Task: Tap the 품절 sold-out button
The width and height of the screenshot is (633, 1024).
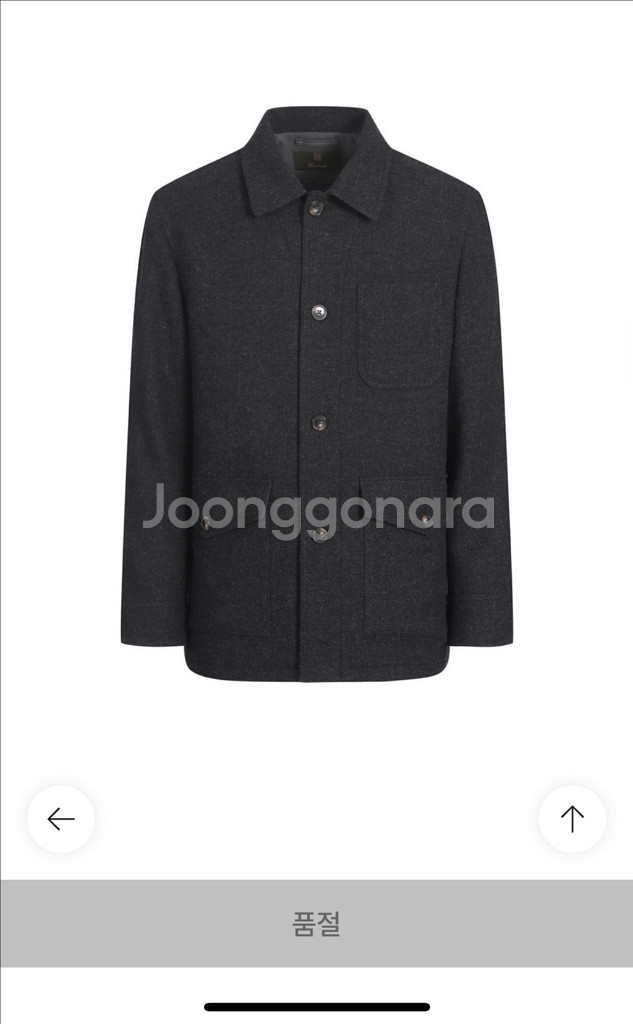Action: click(x=316, y=923)
